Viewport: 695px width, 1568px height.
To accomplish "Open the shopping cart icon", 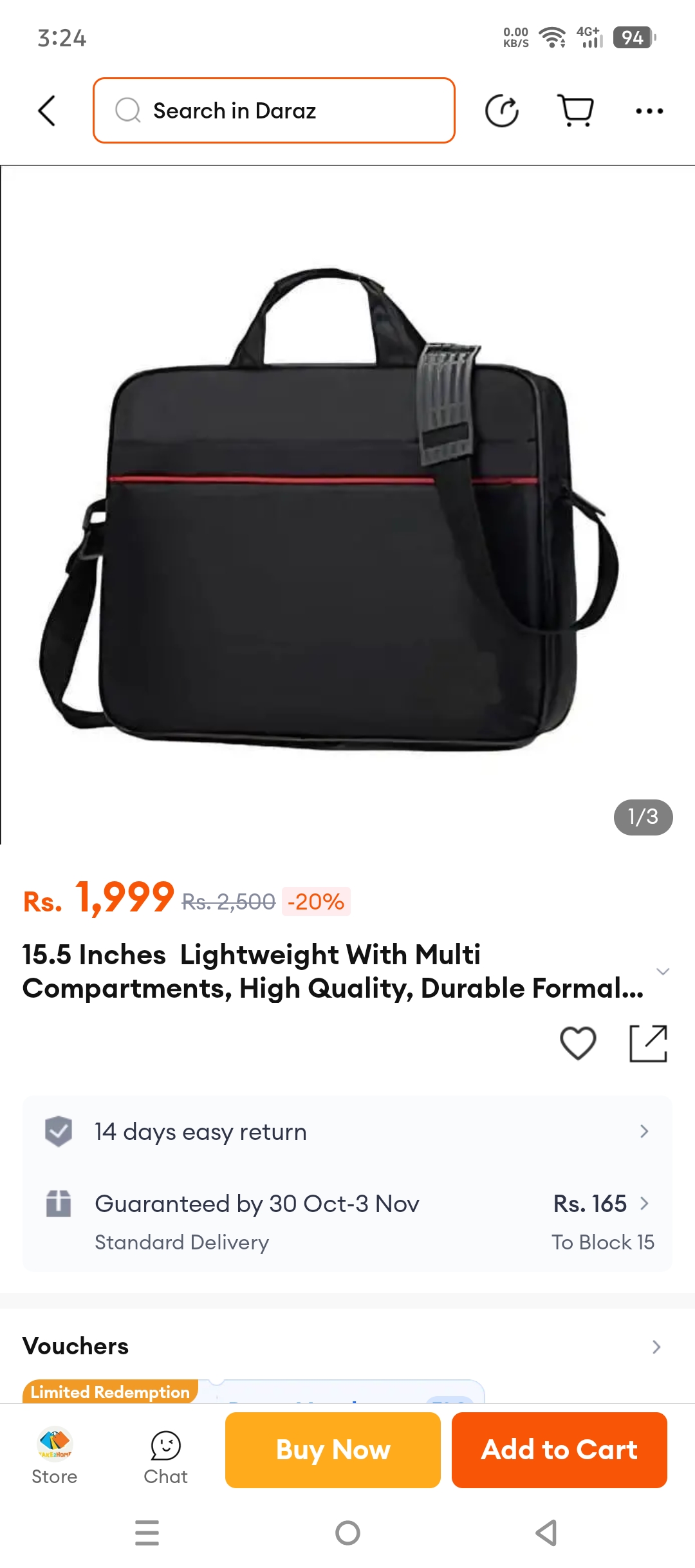I will pyautogui.click(x=575, y=111).
